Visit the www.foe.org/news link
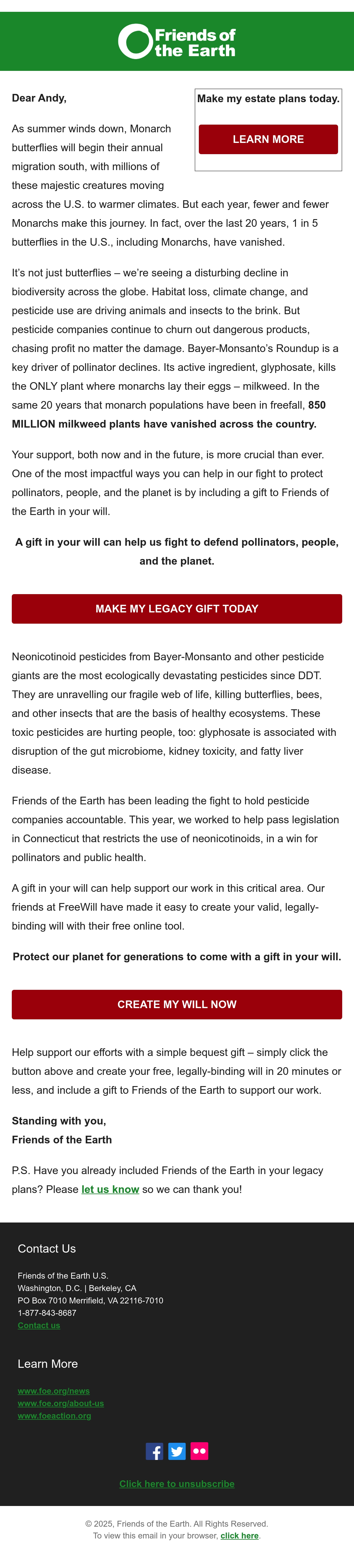The width and height of the screenshot is (354, 1568). 53,1391
